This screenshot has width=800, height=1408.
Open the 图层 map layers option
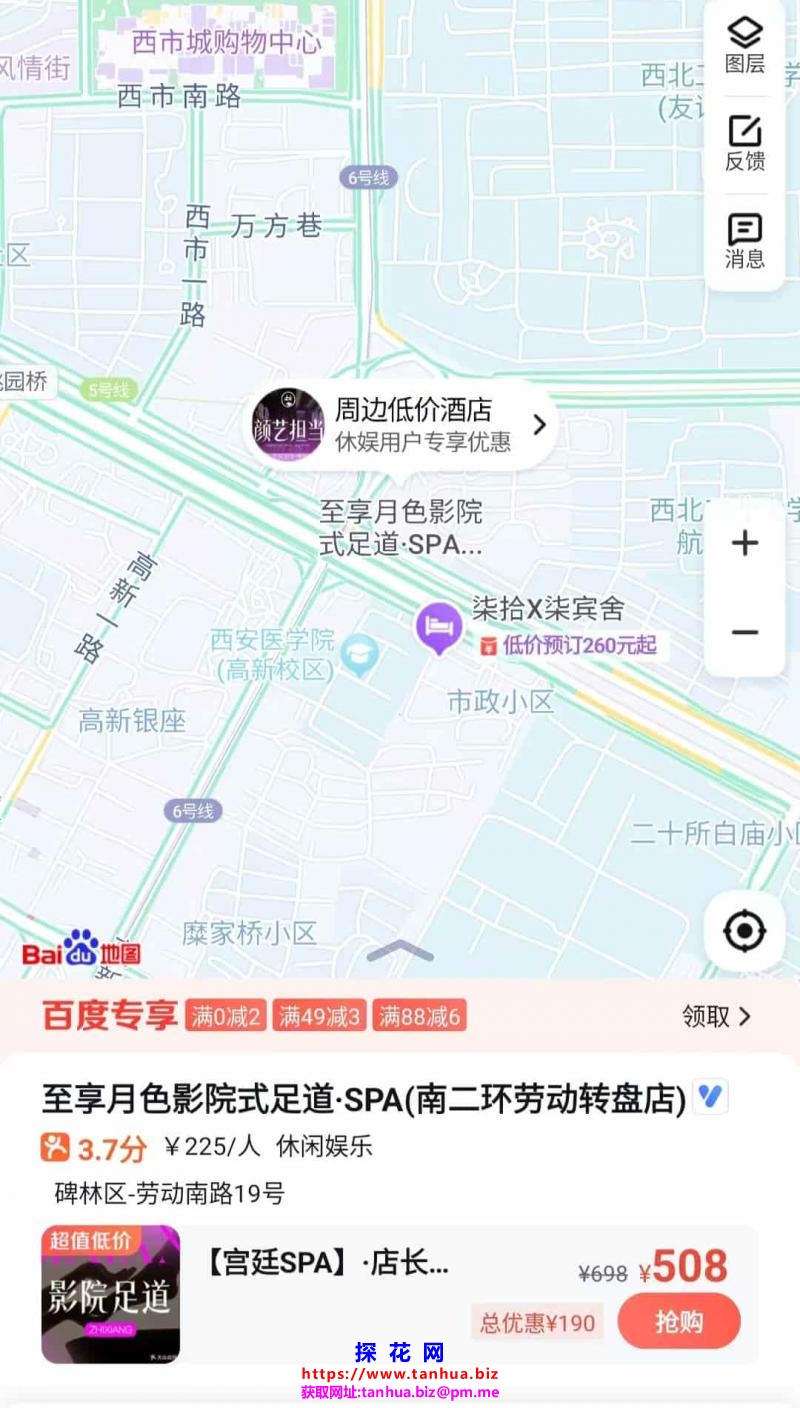click(x=744, y=45)
